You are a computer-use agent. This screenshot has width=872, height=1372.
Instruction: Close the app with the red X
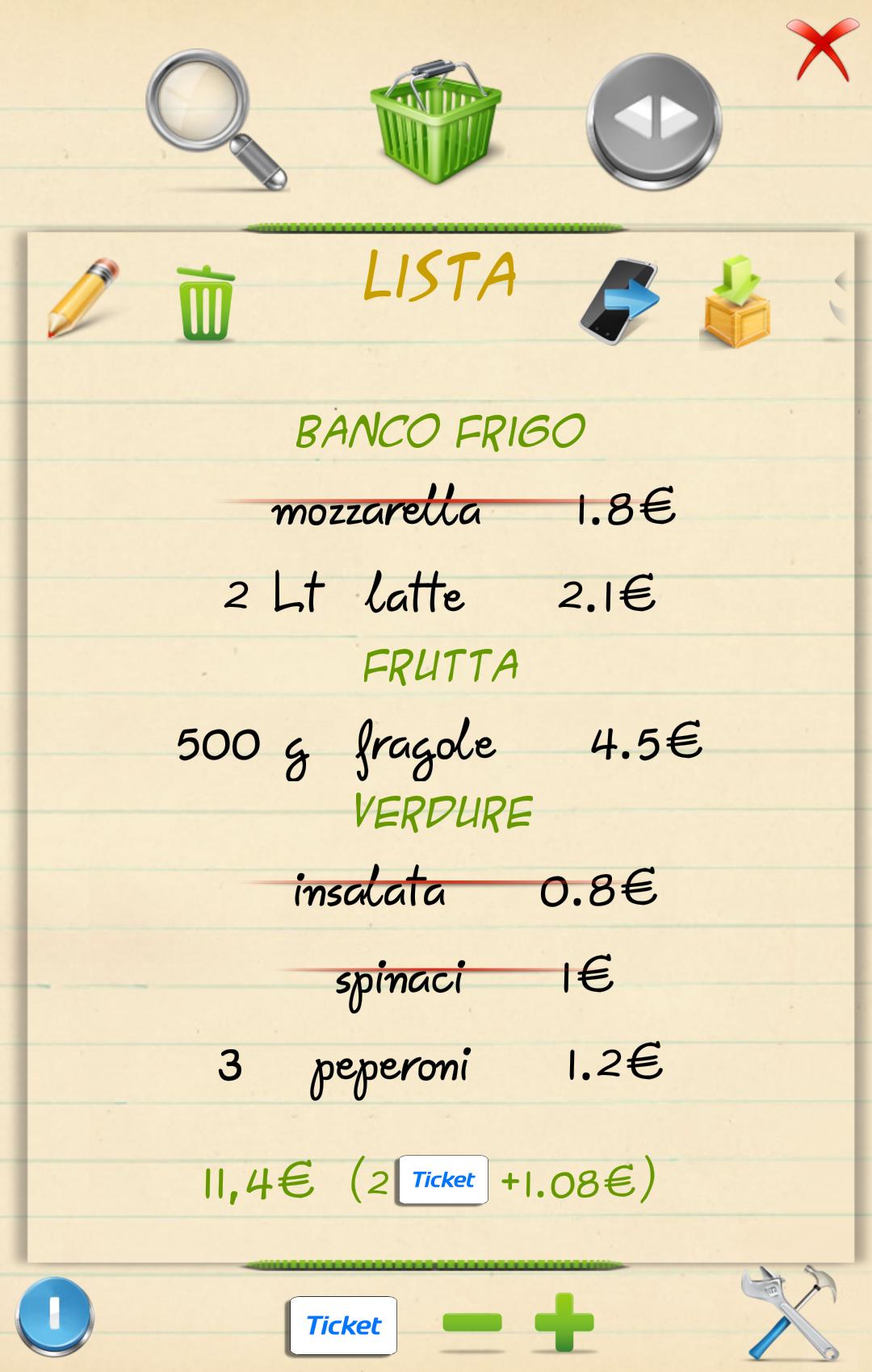[x=822, y=50]
